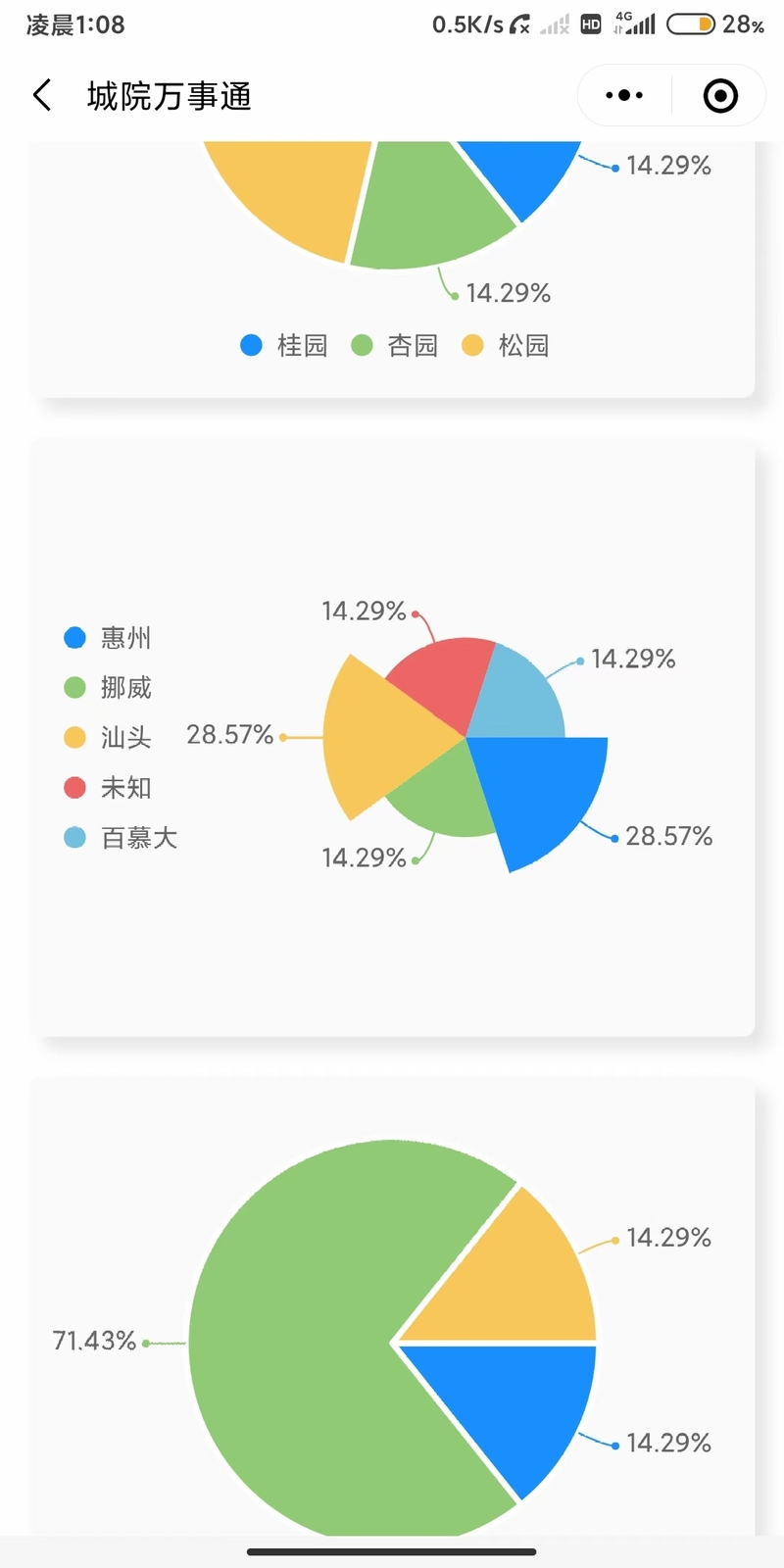The image size is (784, 1568).
Task: Toggle the 惠州 legend item
Action: (x=108, y=638)
